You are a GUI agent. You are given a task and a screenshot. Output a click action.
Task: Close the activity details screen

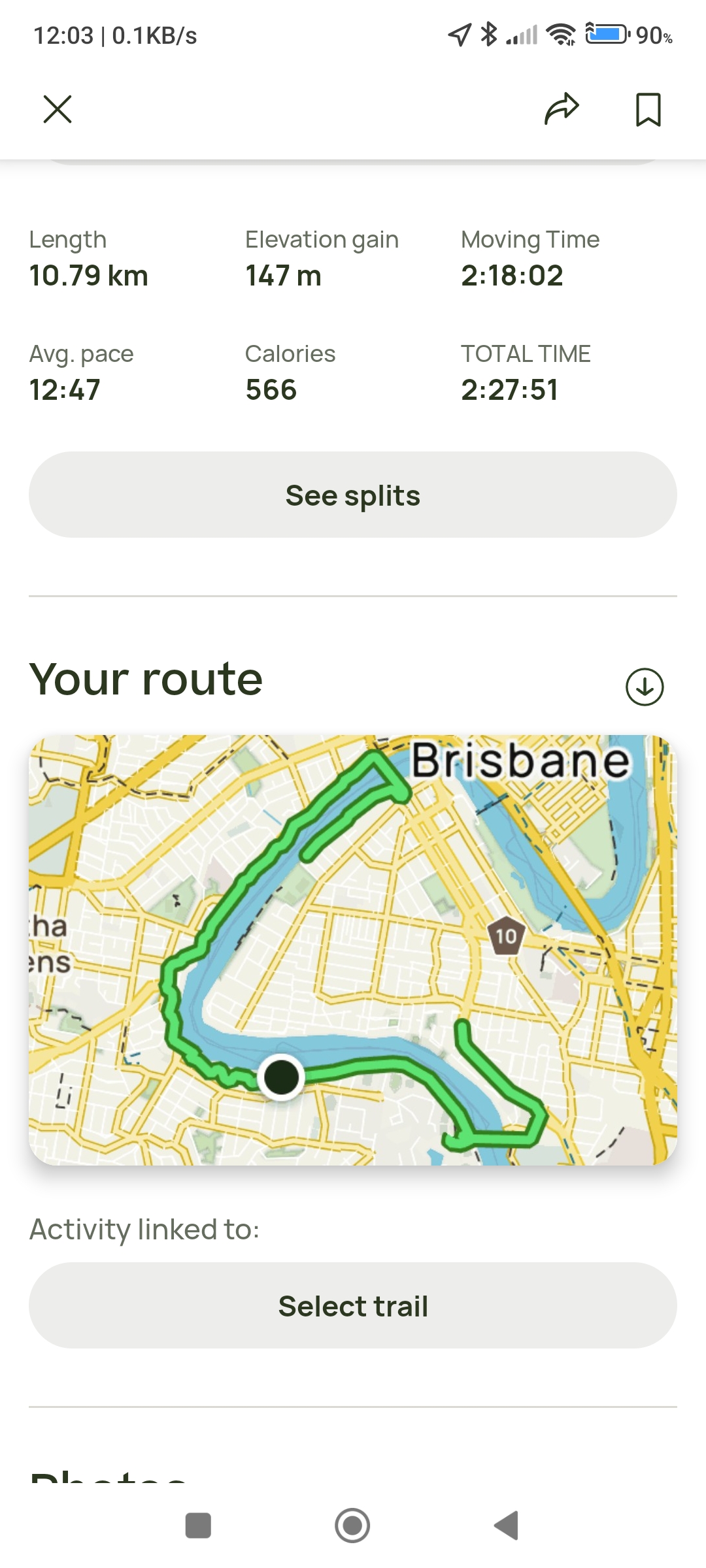[58, 109]
